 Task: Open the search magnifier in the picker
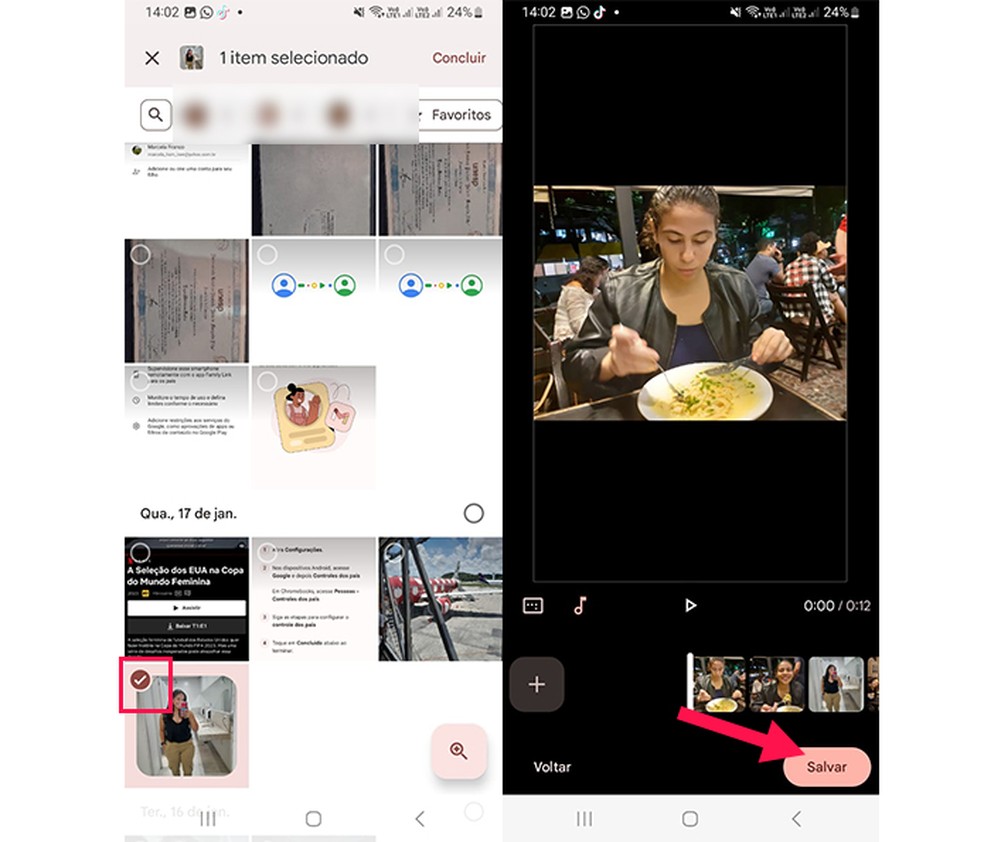click(x=155, y=115)
